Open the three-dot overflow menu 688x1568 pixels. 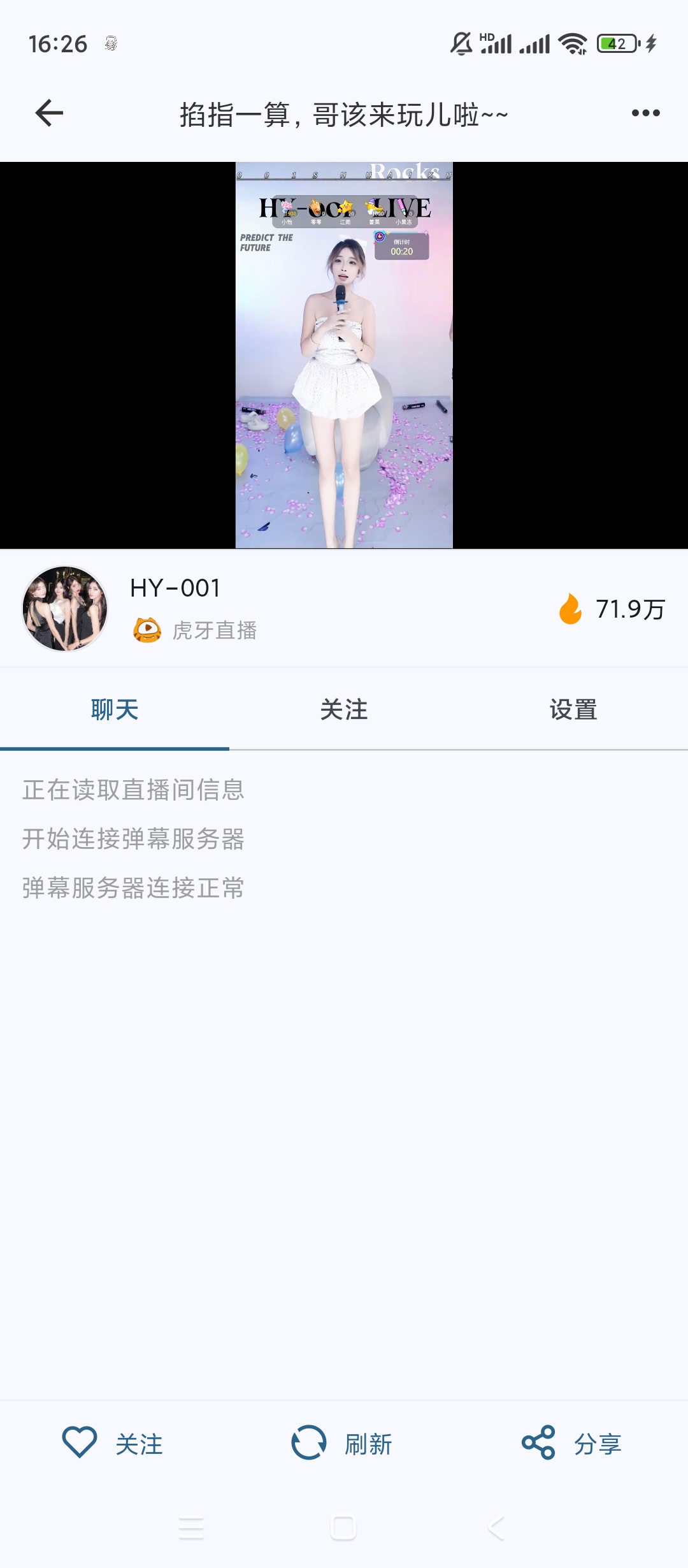point(645,113)
